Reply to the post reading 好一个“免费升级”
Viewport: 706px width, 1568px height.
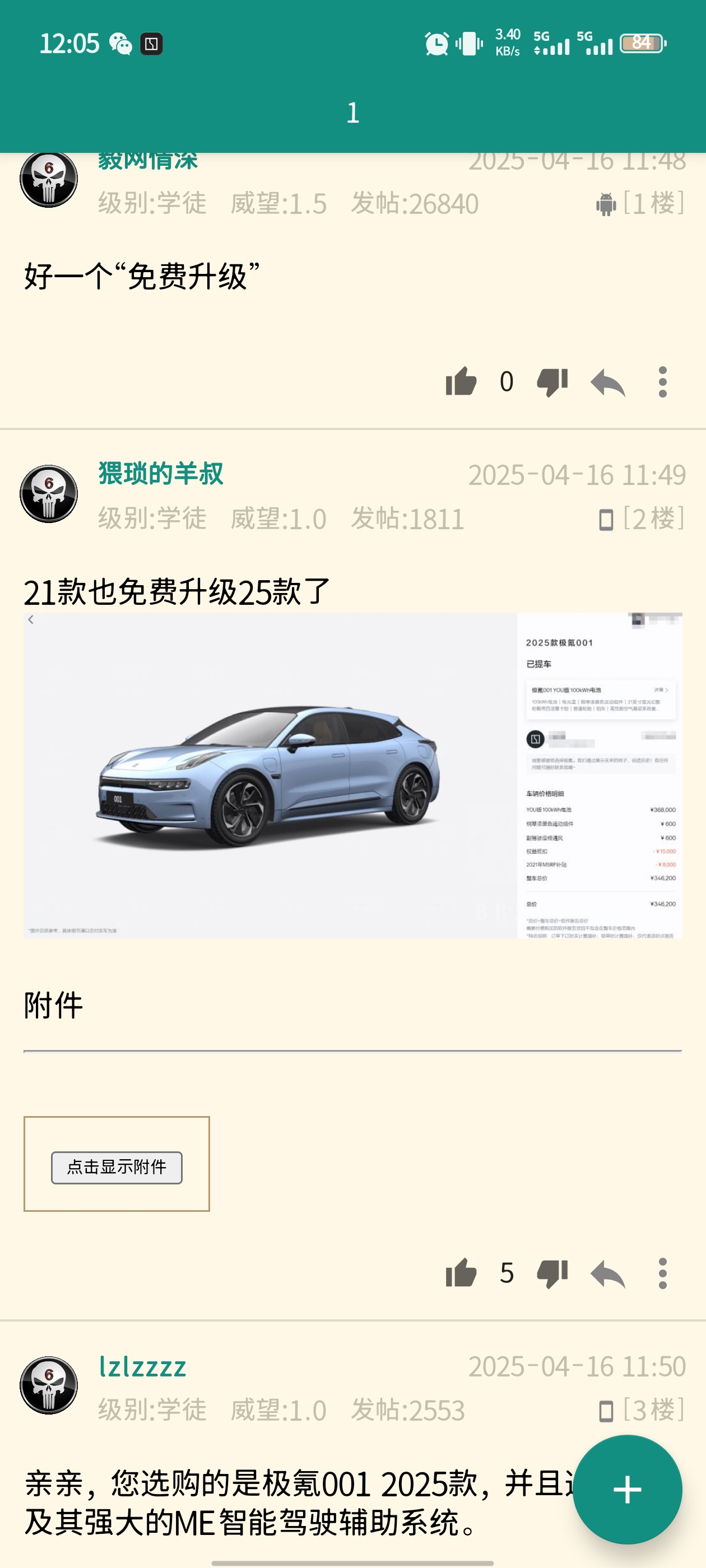click(607, 383)
